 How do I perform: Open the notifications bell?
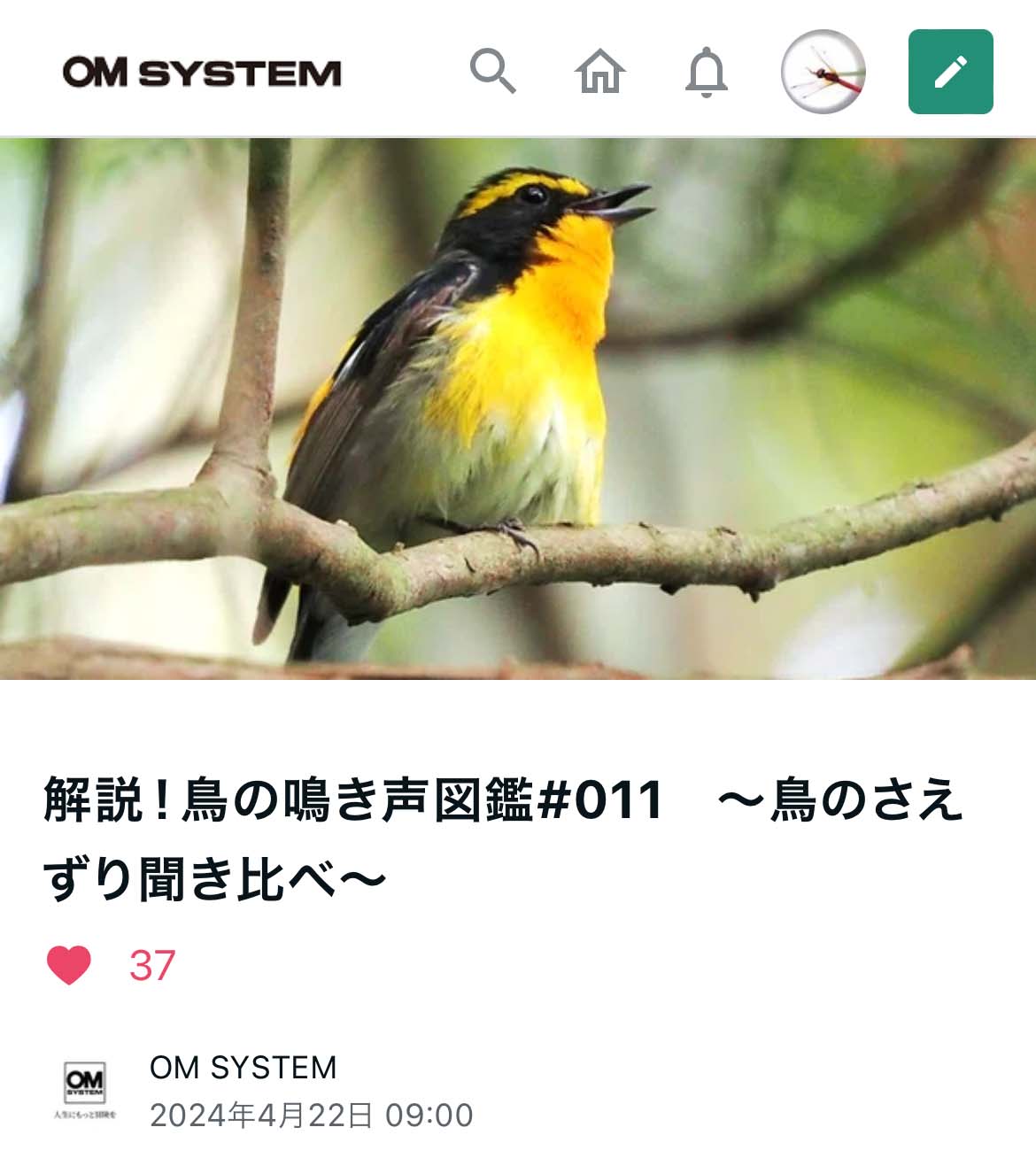pyautogui.click(x=707, y=72)
